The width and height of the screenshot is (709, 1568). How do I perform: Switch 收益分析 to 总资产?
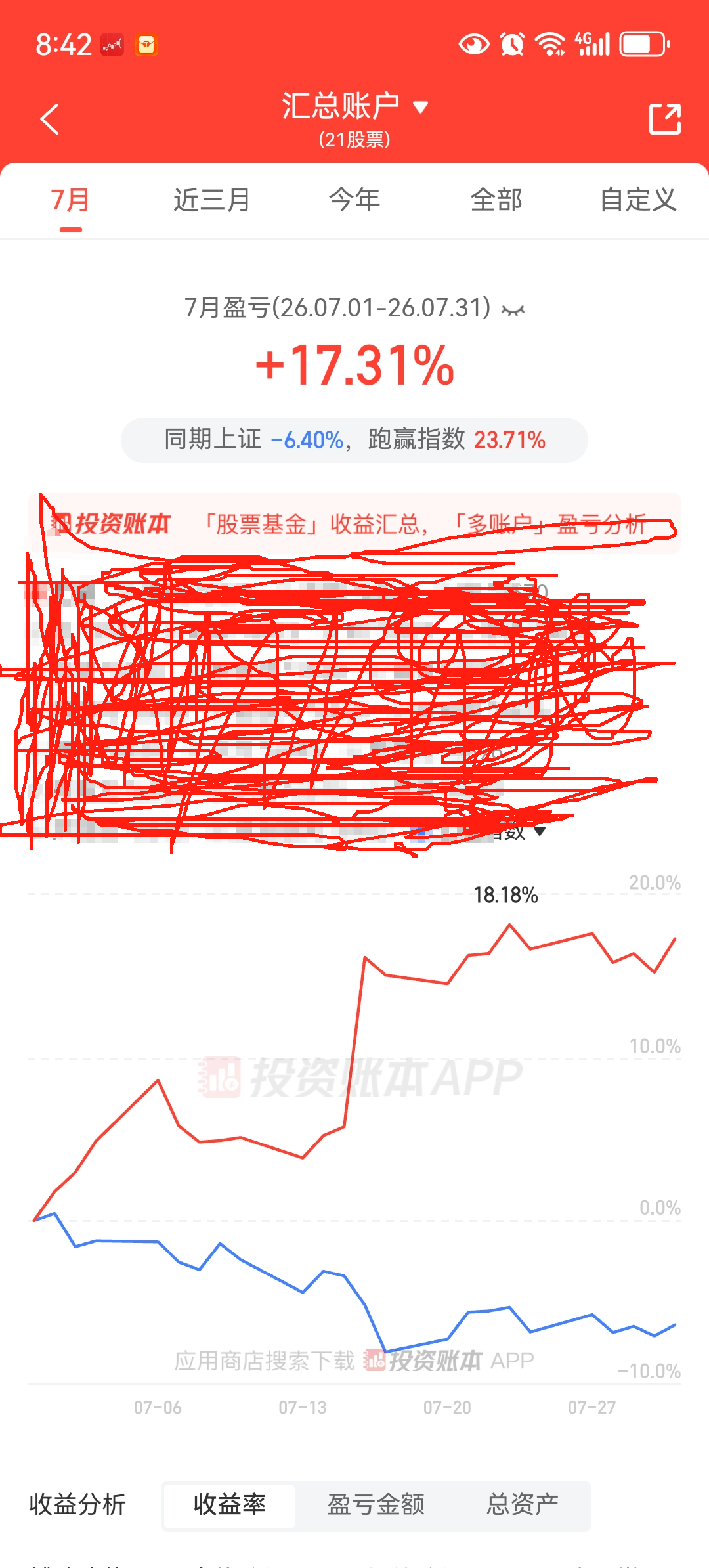pos(523,1504)
